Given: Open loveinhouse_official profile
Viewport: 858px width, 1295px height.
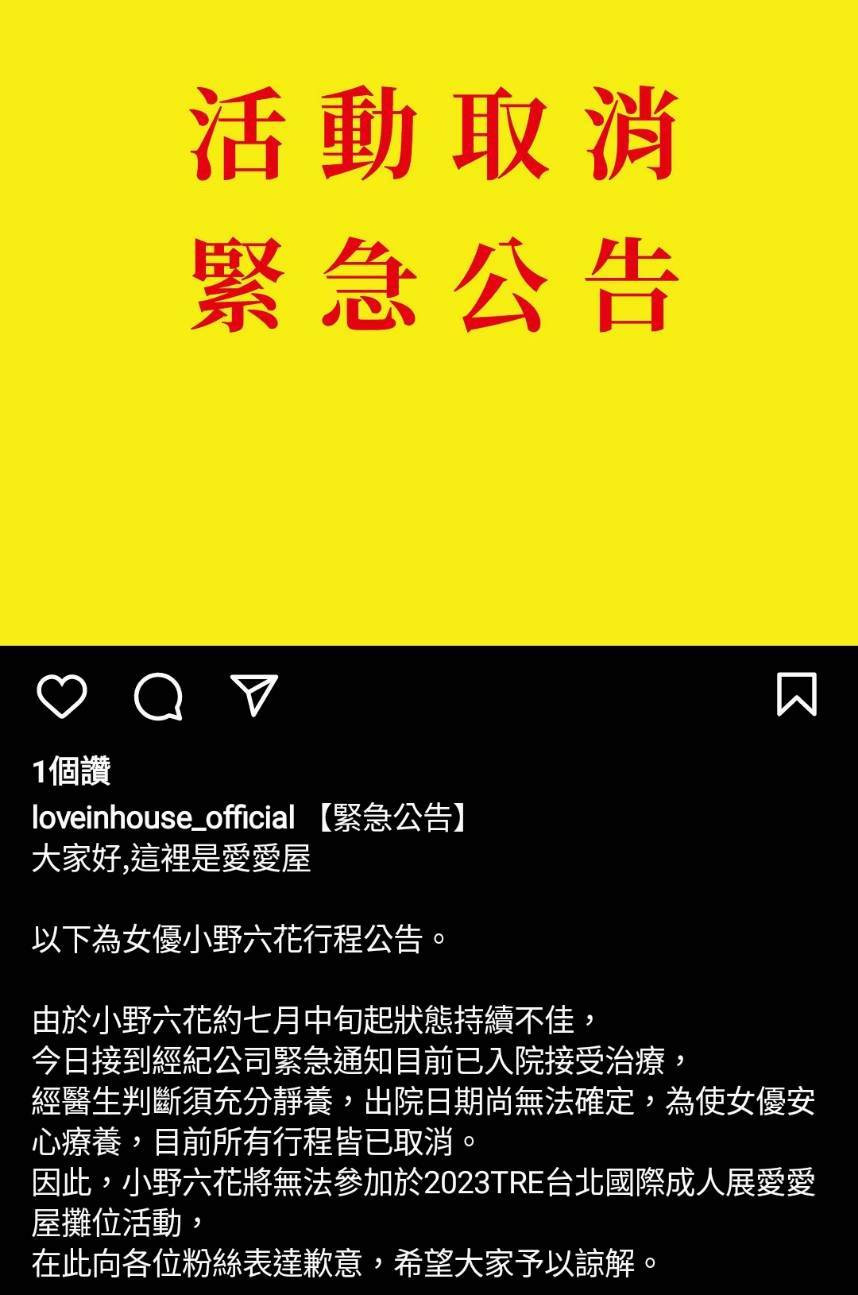Looking at the screenshot, I should click(163, 818).
